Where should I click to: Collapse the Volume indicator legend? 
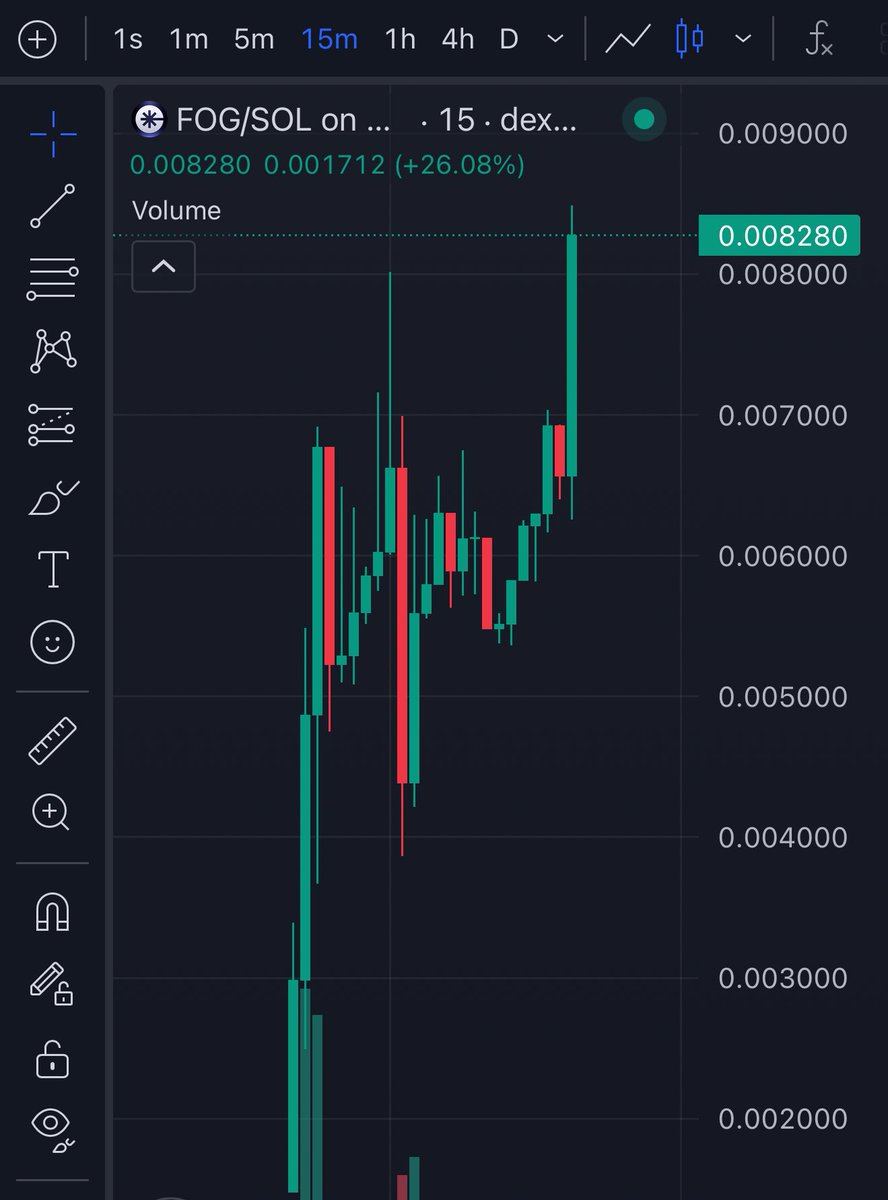[164, 267]
